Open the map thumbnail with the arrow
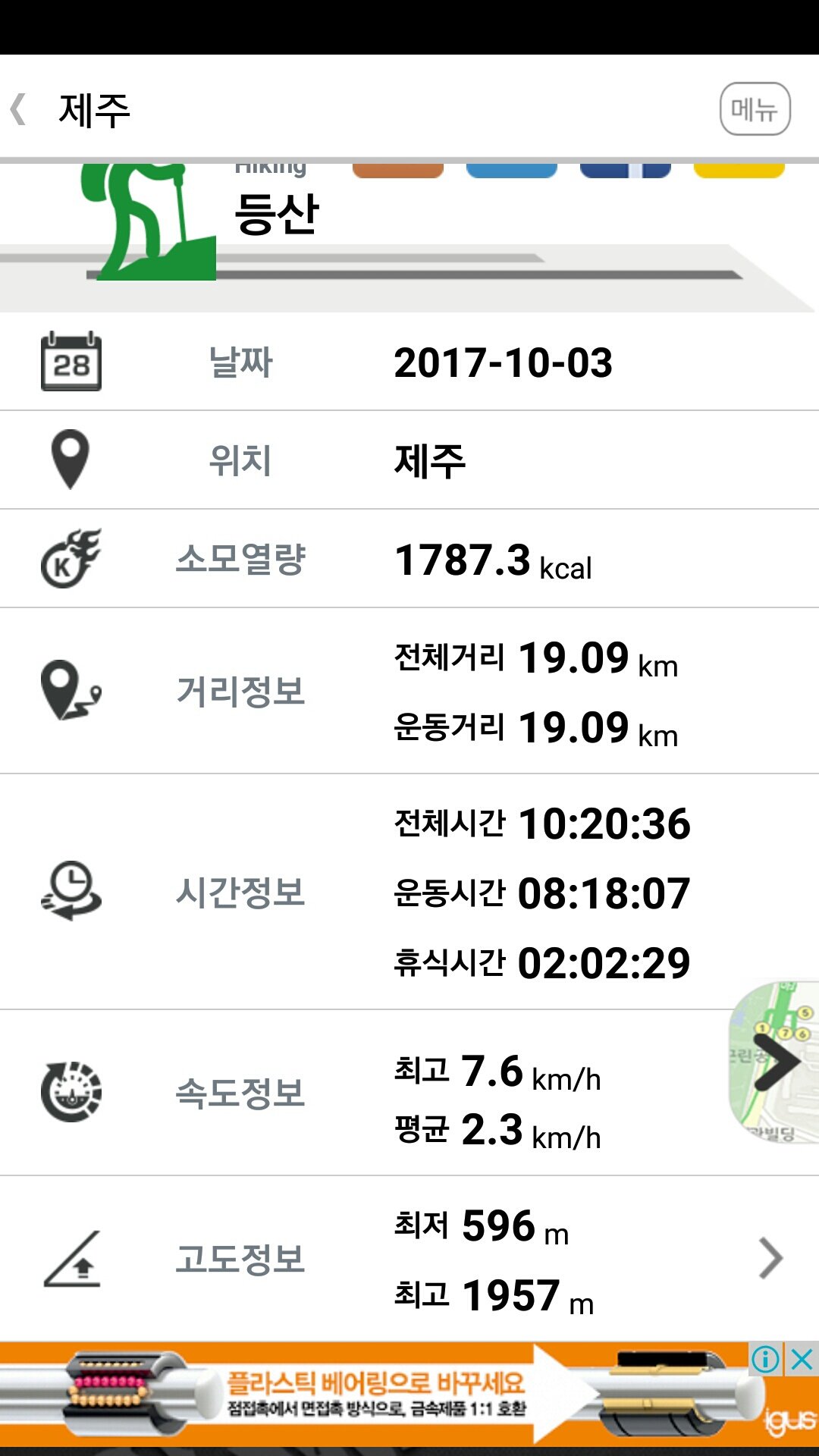The width and height of the screenshot is (819, 1456). pos(775,1062)
